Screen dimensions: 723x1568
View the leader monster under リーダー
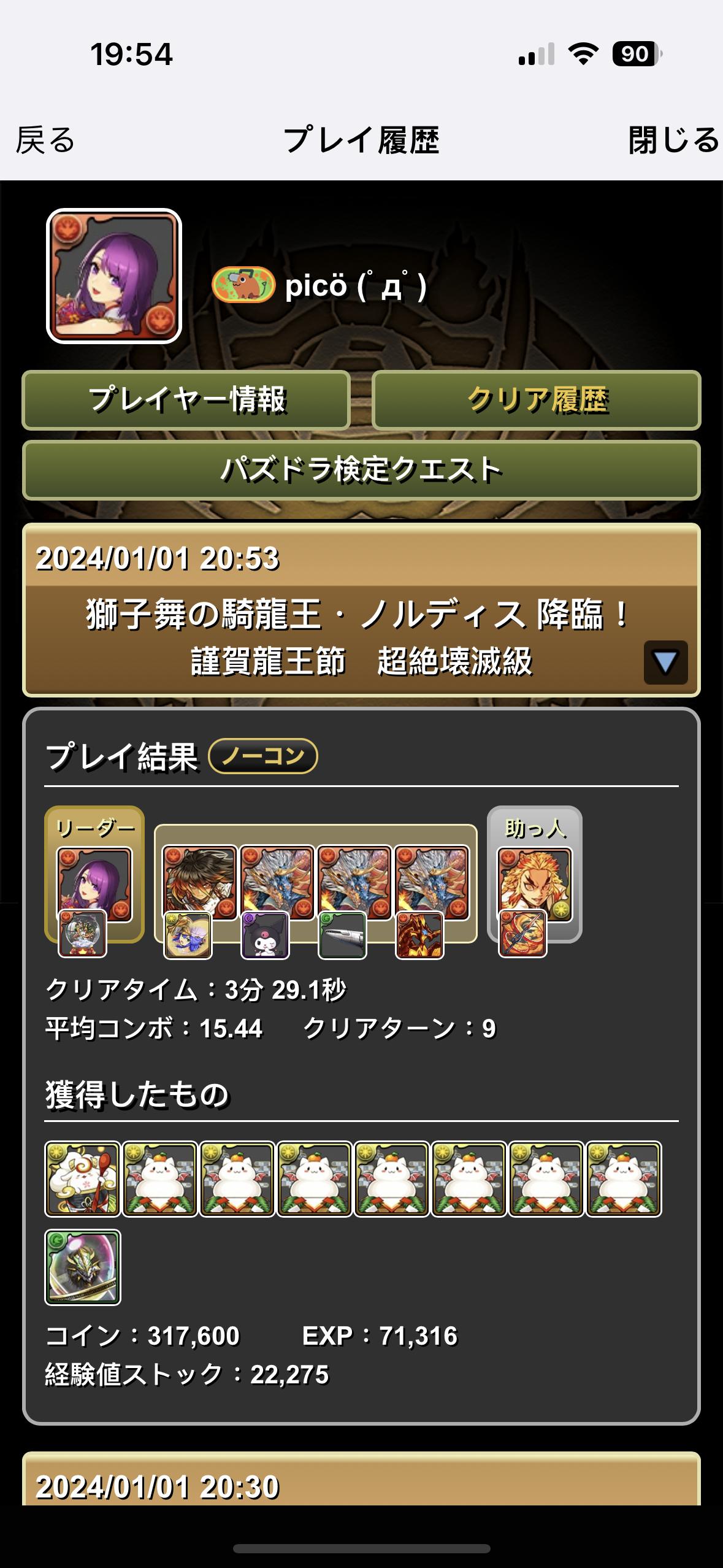coord(94,883)
